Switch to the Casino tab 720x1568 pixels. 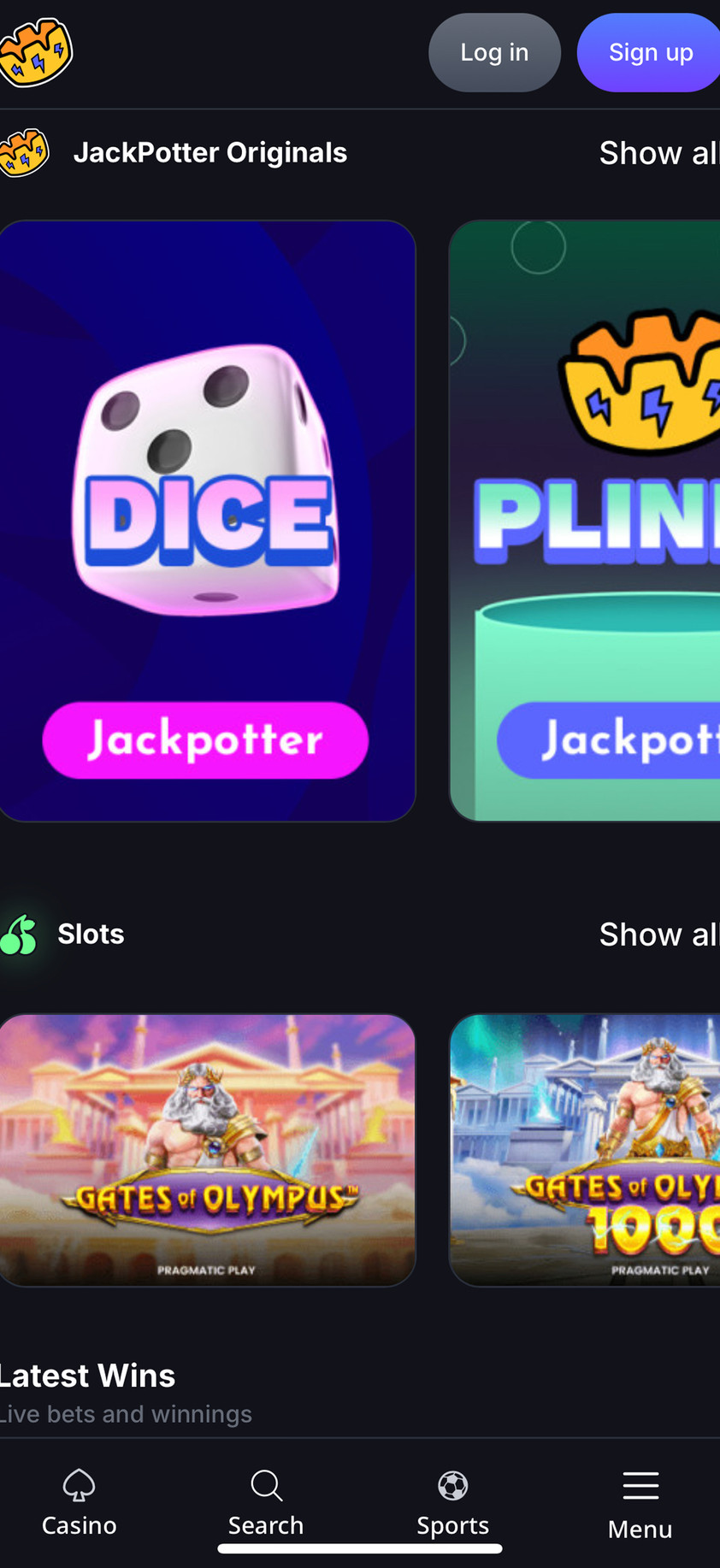(x=79, y=1503)
